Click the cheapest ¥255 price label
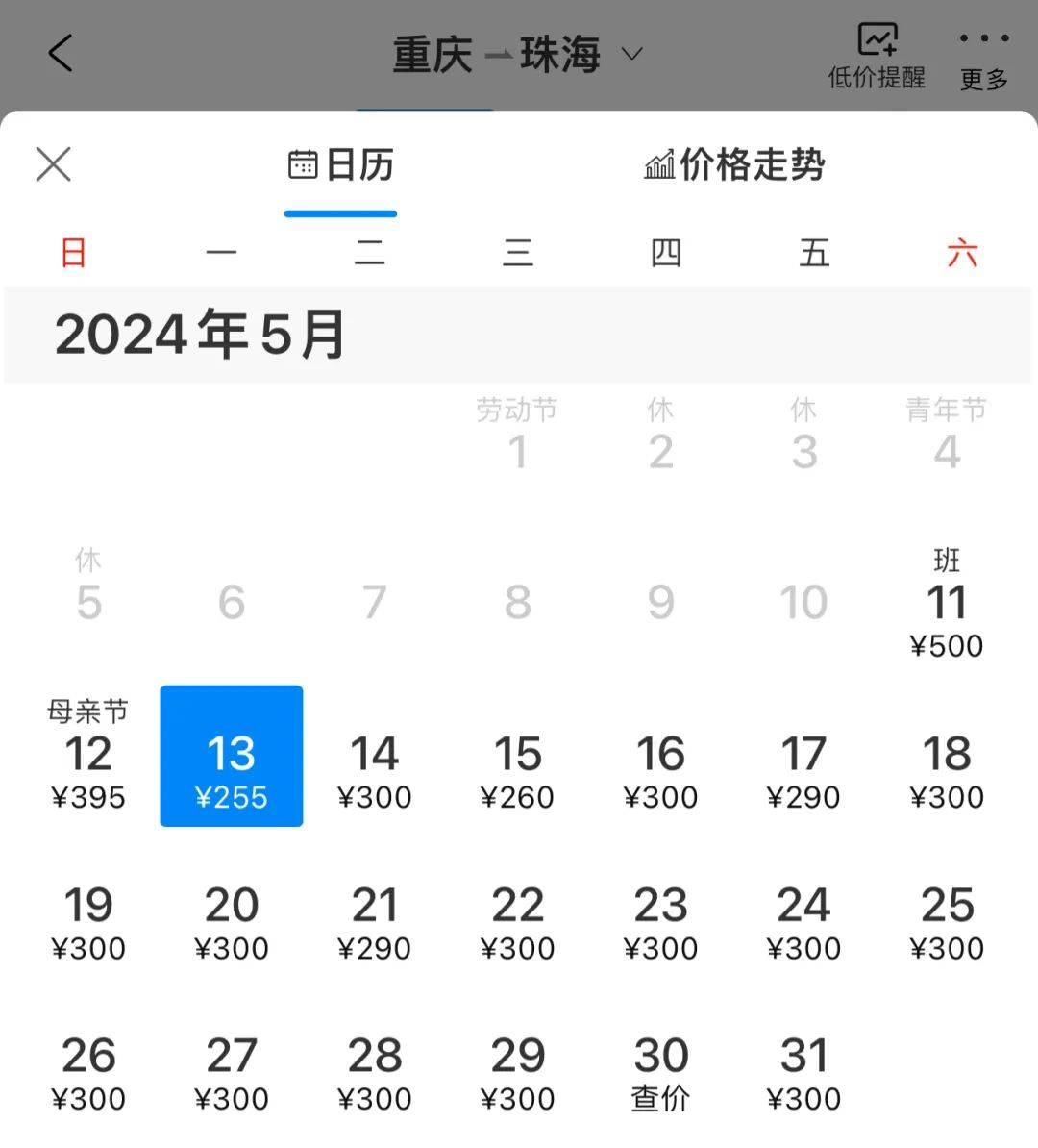This screenshot has height=1148, width=1038. [x=232, y=797]
